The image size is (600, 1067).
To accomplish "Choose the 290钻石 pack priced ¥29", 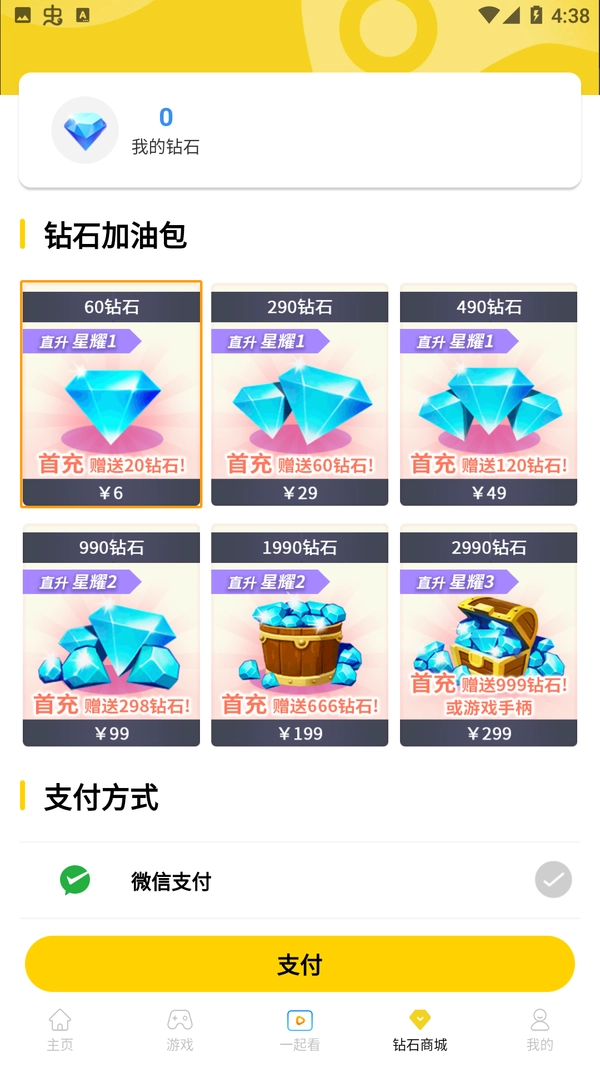I will click(299, 395).
